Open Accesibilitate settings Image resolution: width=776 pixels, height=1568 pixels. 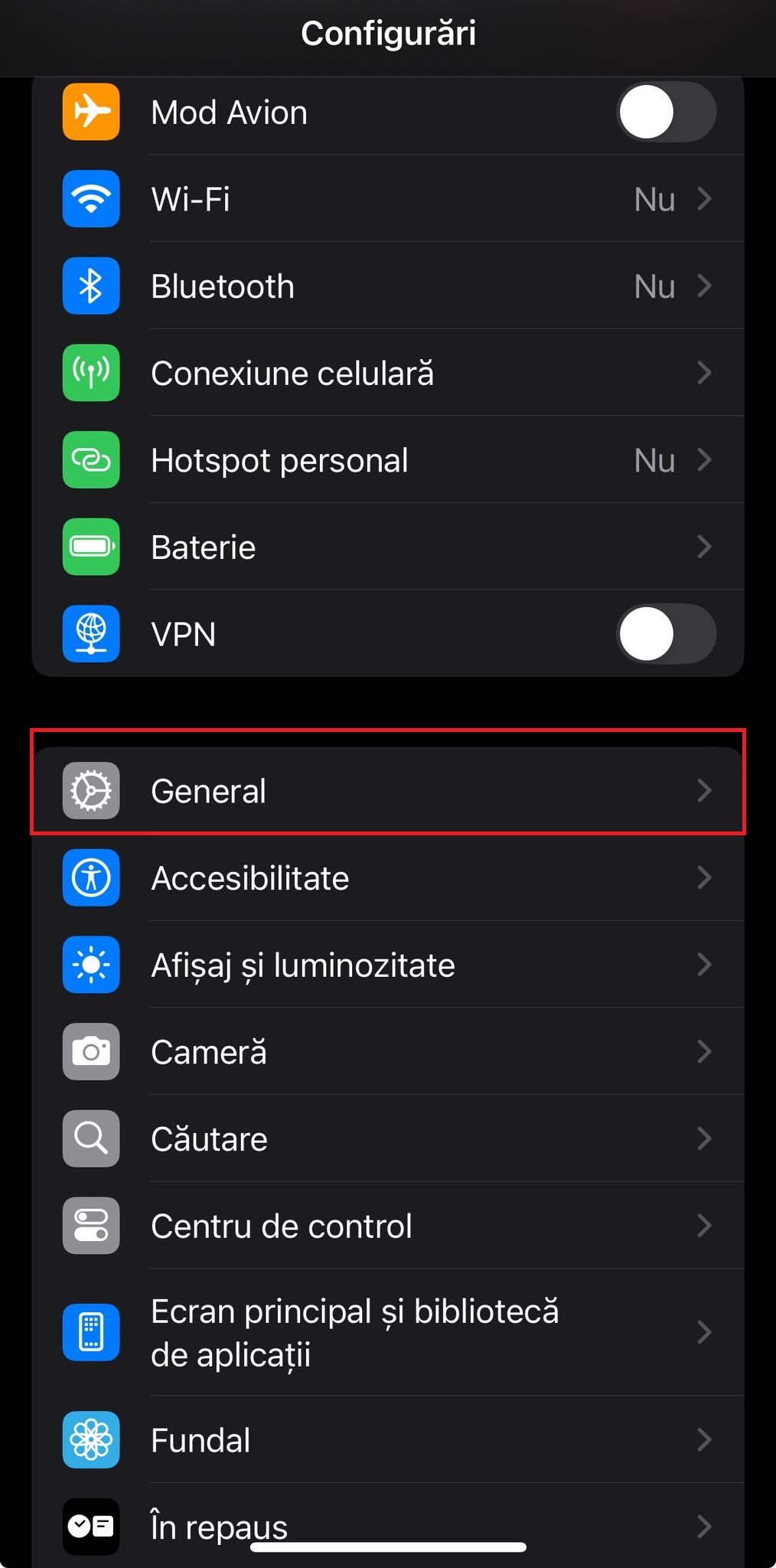click(387, 878)
